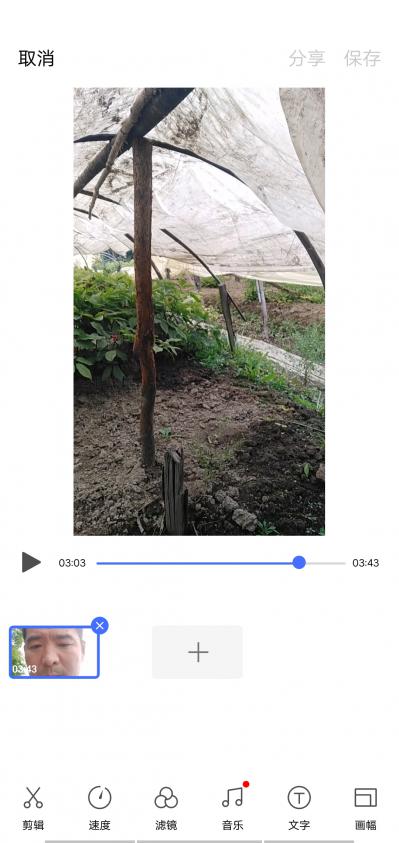Viewport: 399px width, 843px height.
Task: Open the 画幅 aspect ratio tool
Action: 366,808
